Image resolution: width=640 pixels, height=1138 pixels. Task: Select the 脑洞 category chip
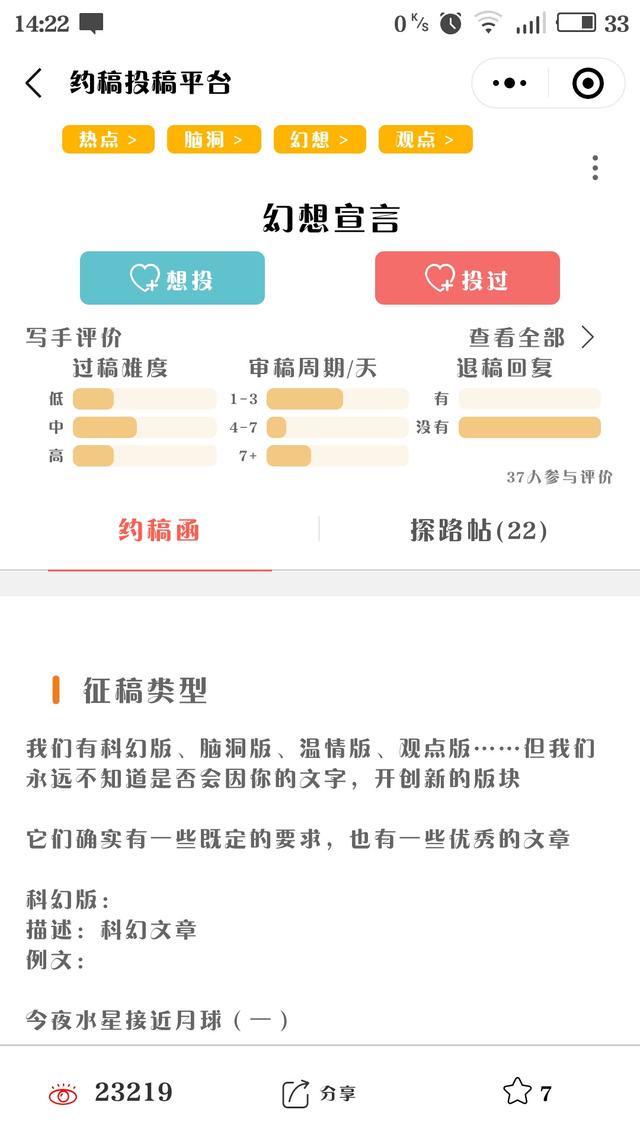click(x=213, y=140)
